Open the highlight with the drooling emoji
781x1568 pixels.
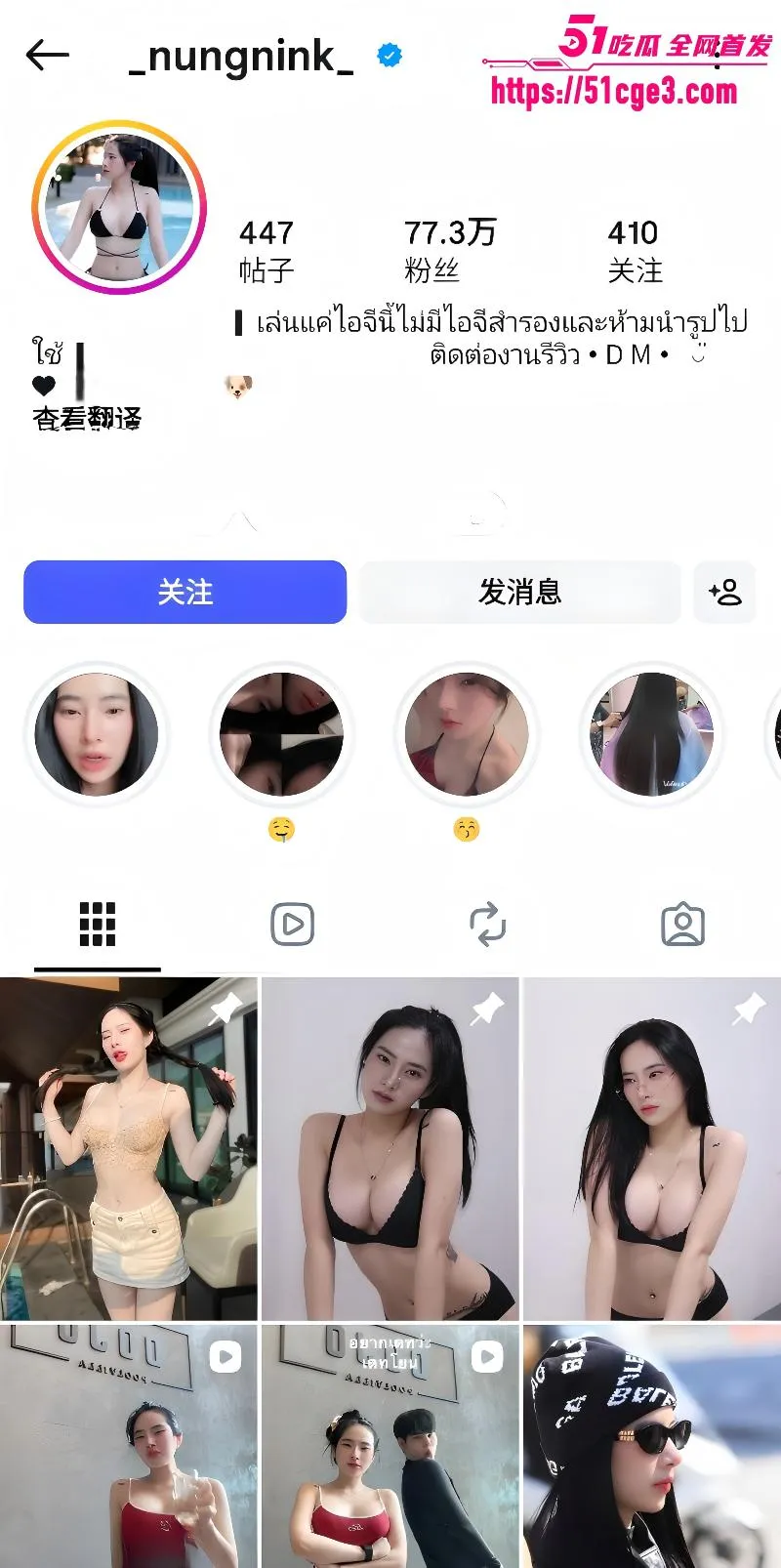[281, 734]
